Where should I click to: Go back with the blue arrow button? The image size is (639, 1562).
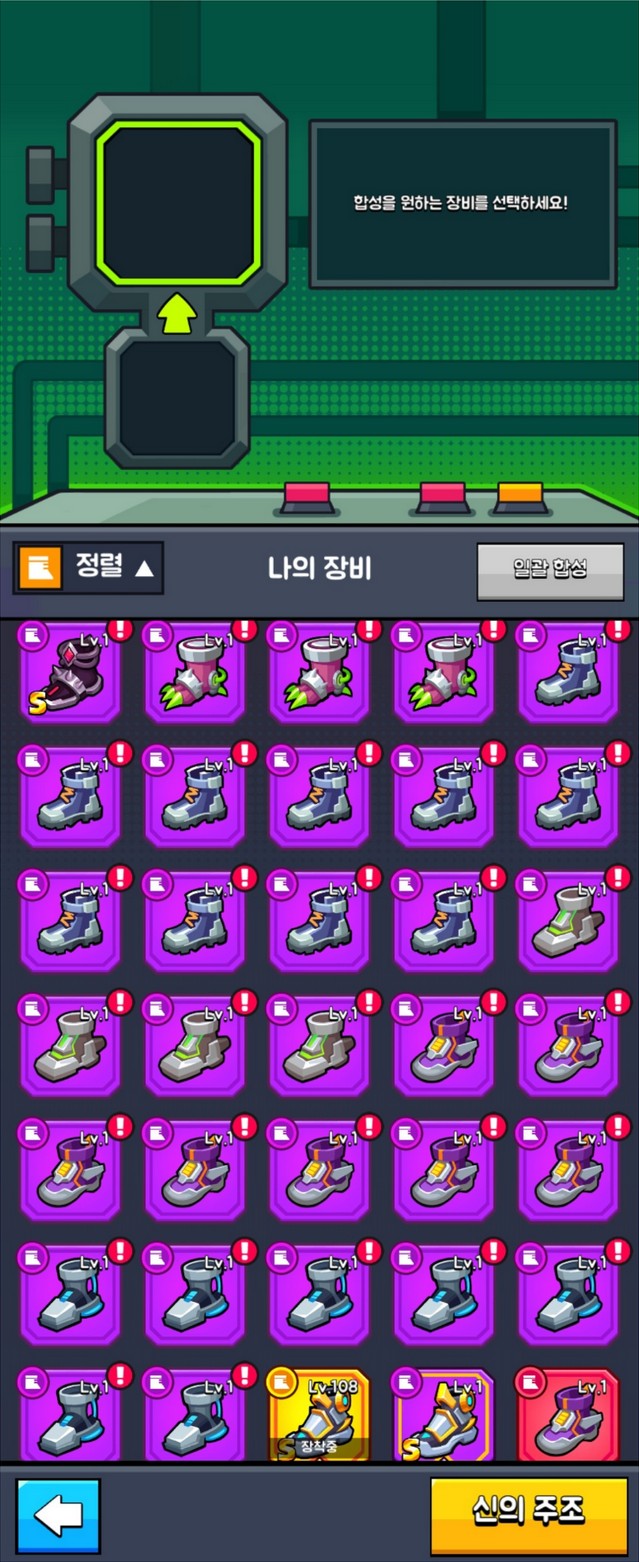[58, 1515]
